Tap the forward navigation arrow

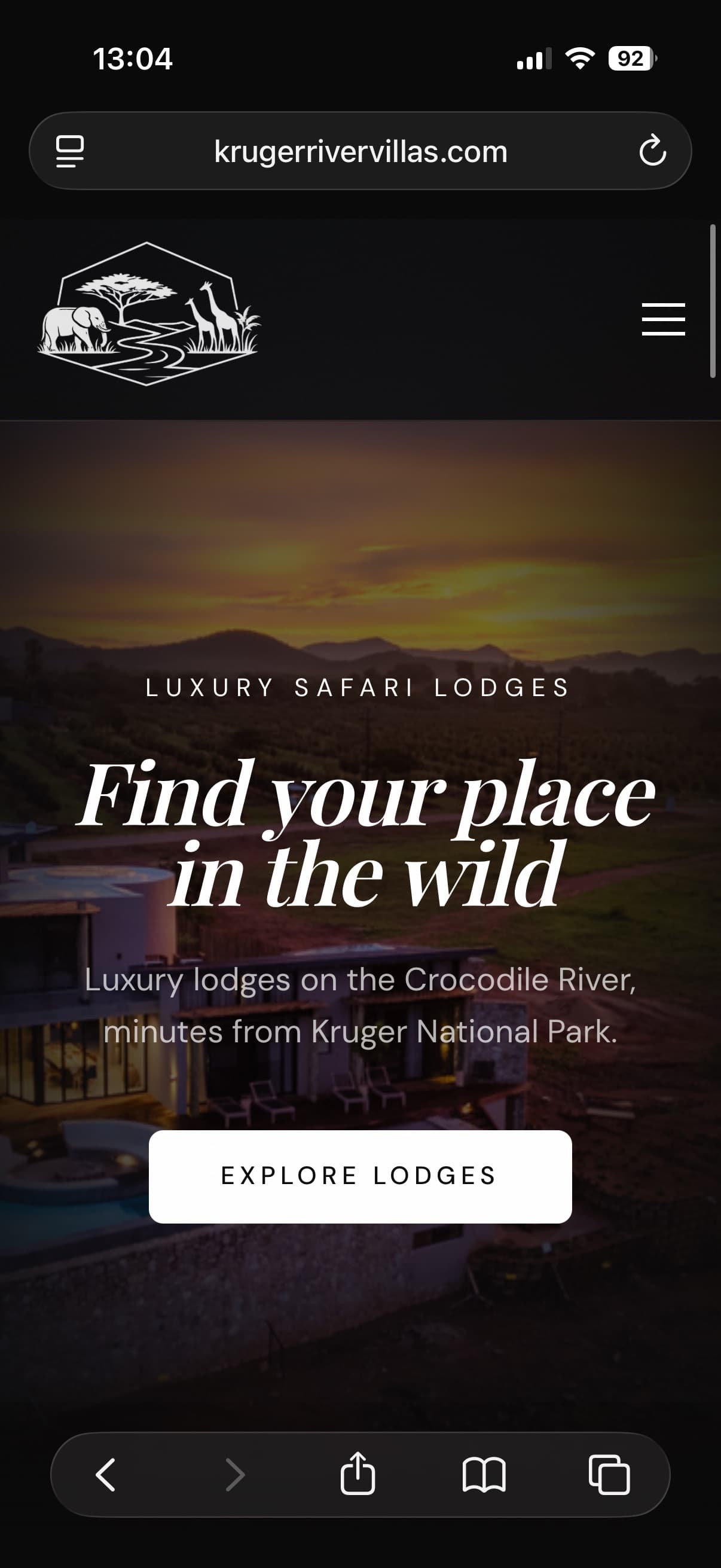[237, 1475]
